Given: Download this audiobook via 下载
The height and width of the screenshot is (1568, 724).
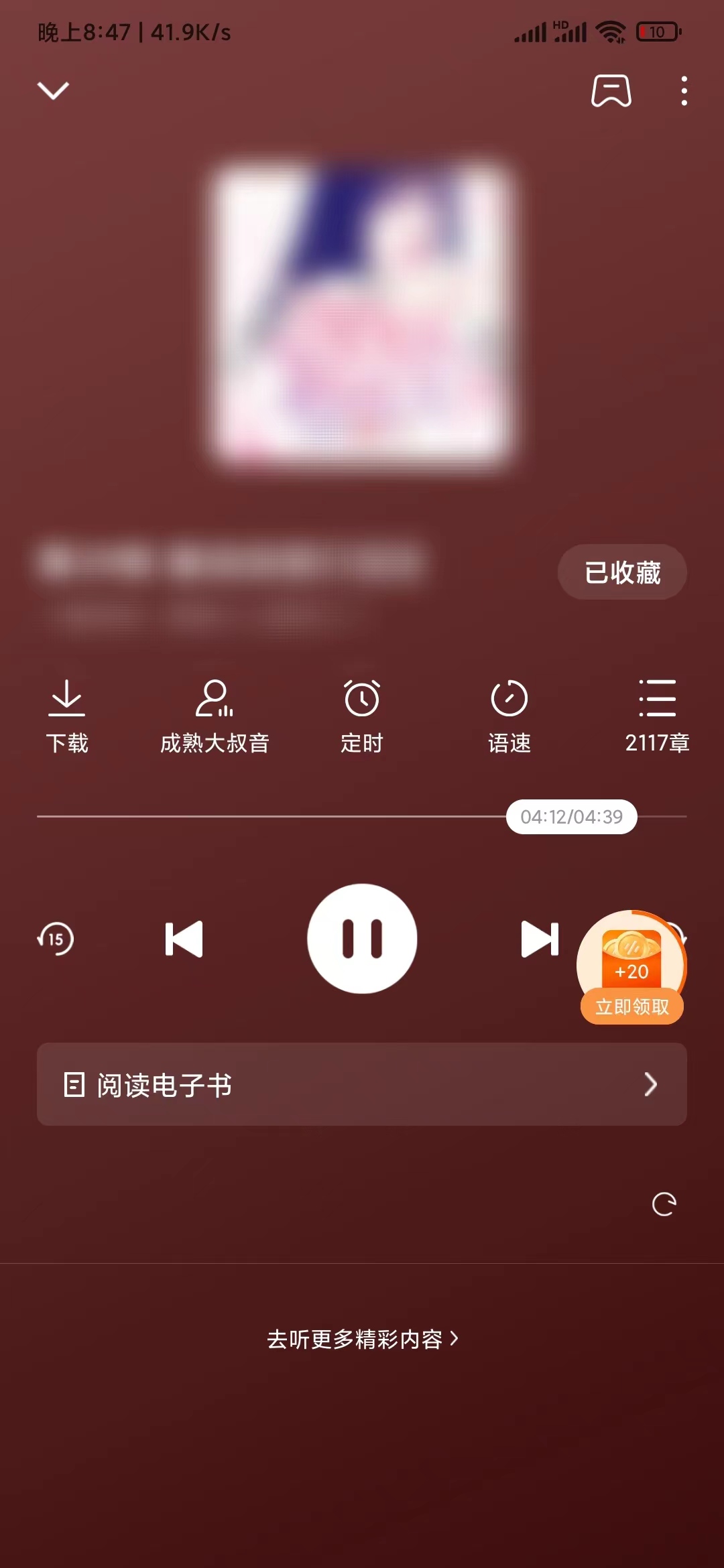Looking at the screenshot, I should (x=67, y=716).
